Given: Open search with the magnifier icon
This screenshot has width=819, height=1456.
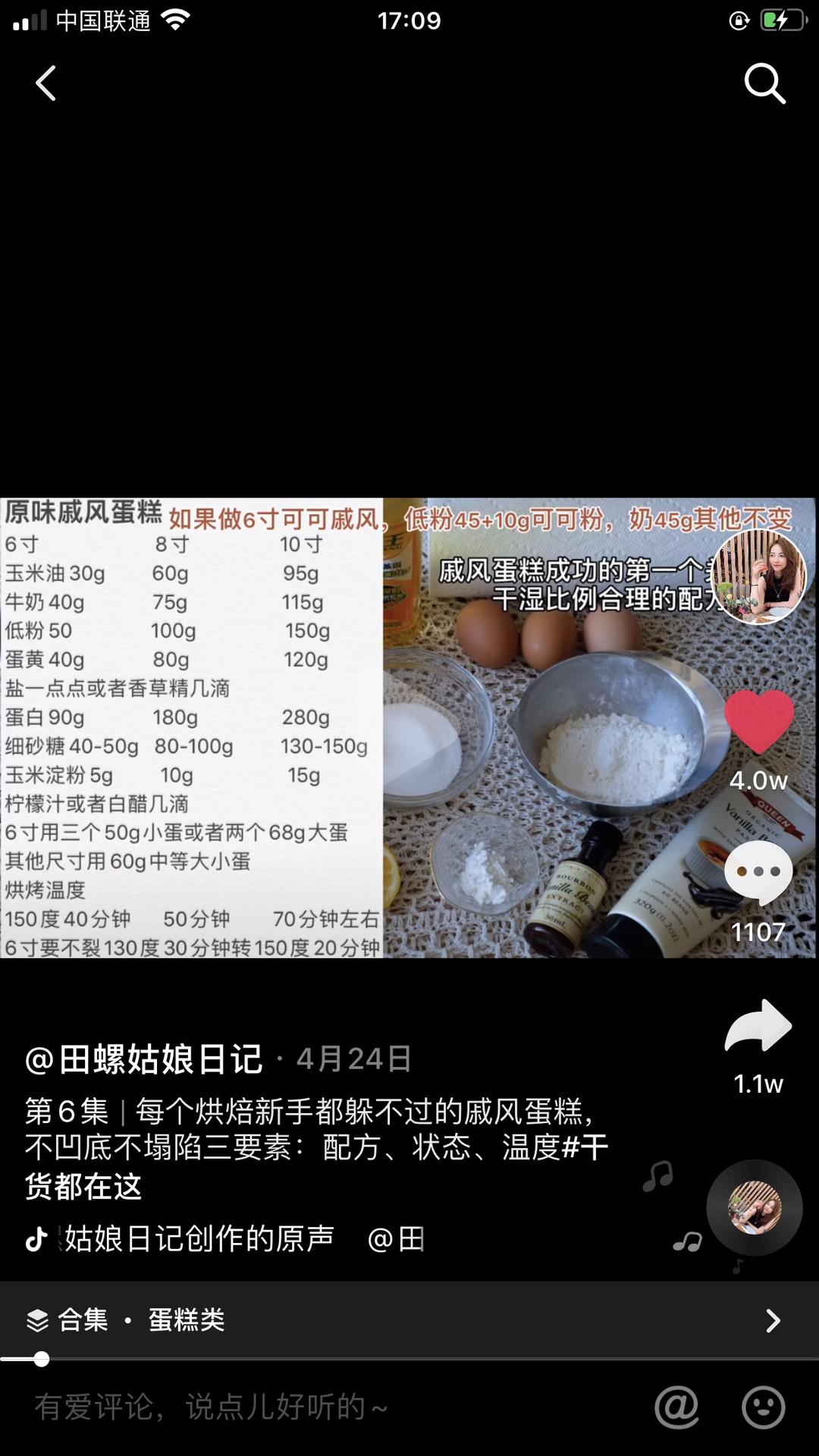Looking at the screenshot, I should [764, 83].
